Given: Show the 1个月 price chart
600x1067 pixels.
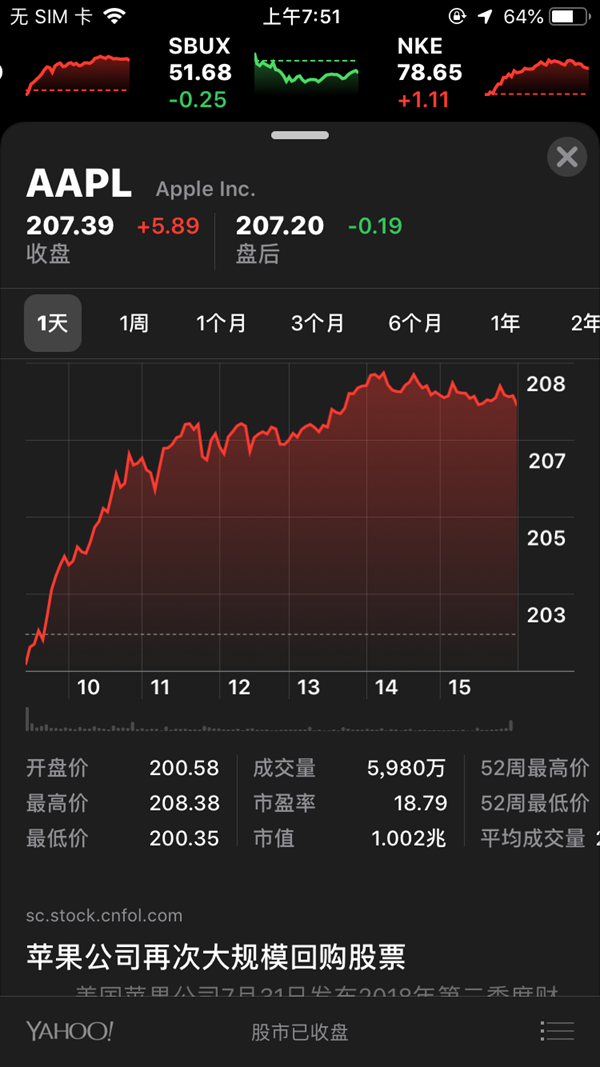Looking at the screenshot, I should tap(221, 323).
